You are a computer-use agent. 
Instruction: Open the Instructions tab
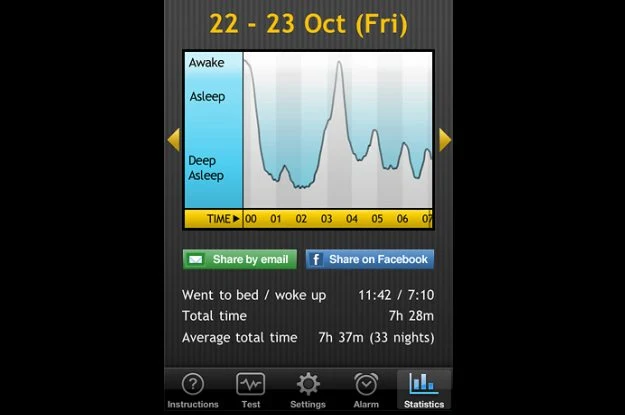click(194, 391)
